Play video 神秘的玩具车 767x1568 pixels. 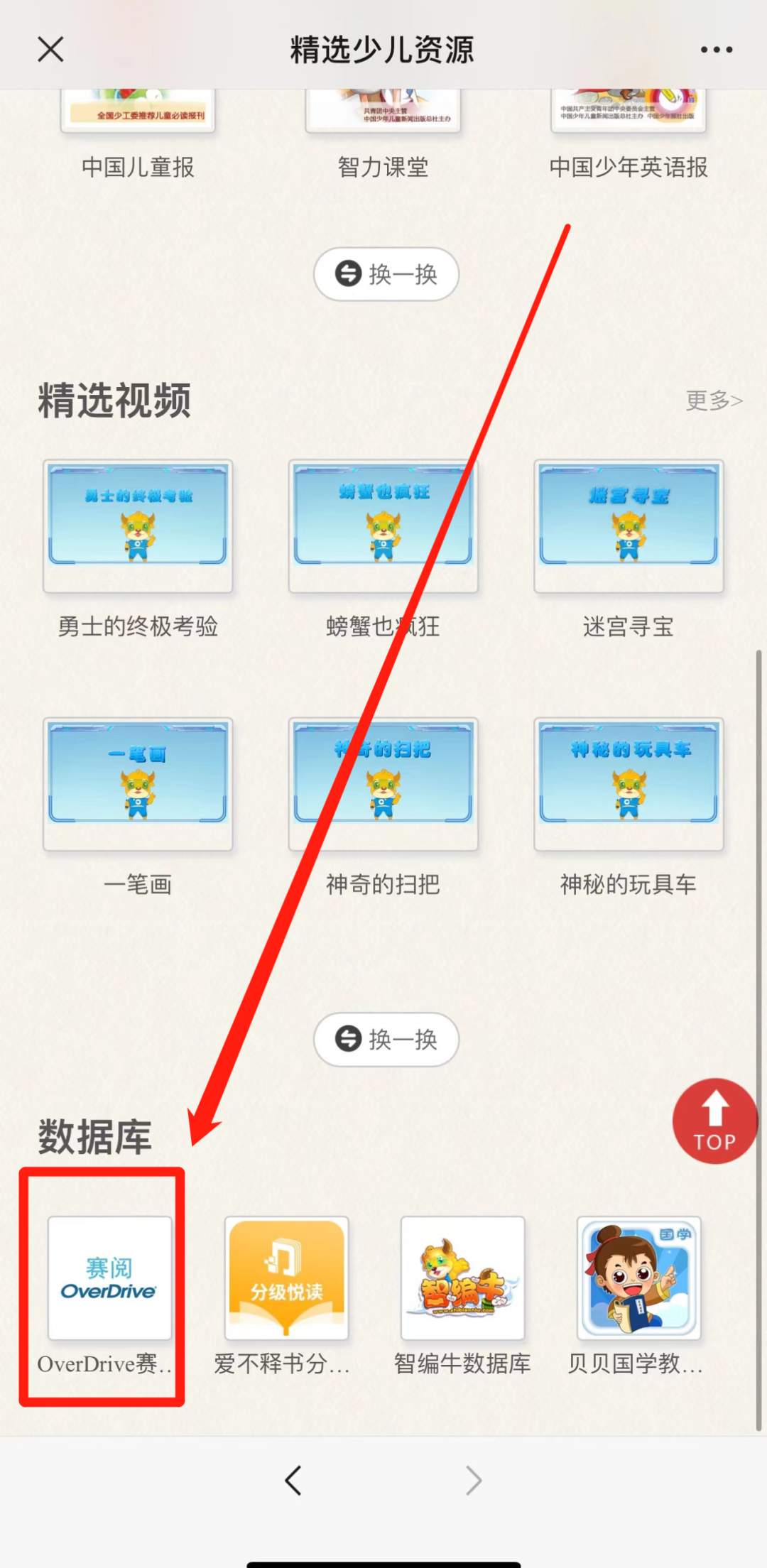tap(629, 784)
